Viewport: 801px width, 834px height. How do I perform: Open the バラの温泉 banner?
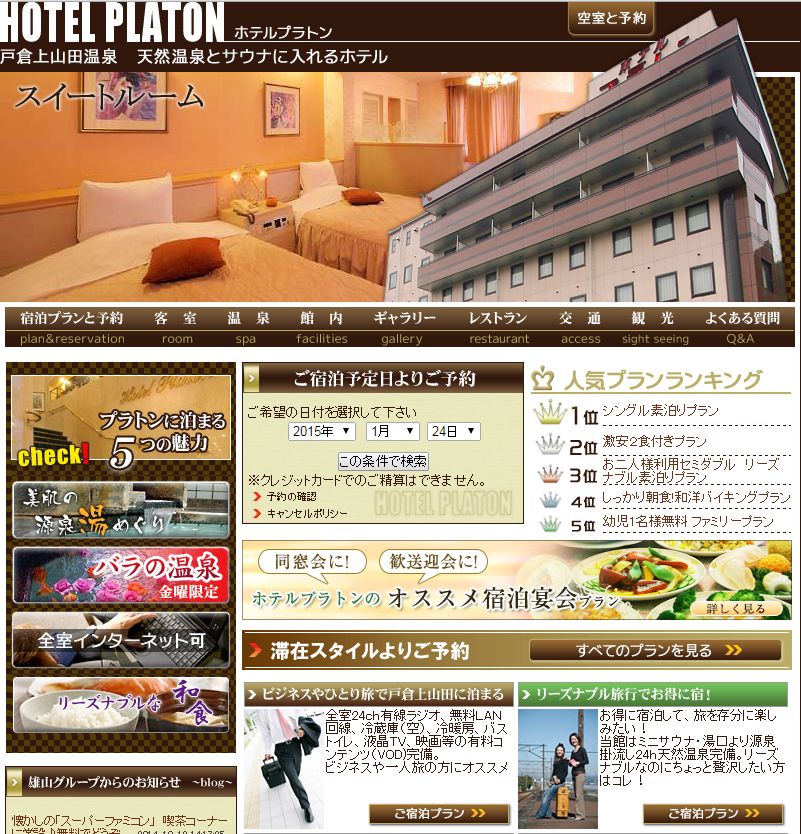tap(121, 575)
